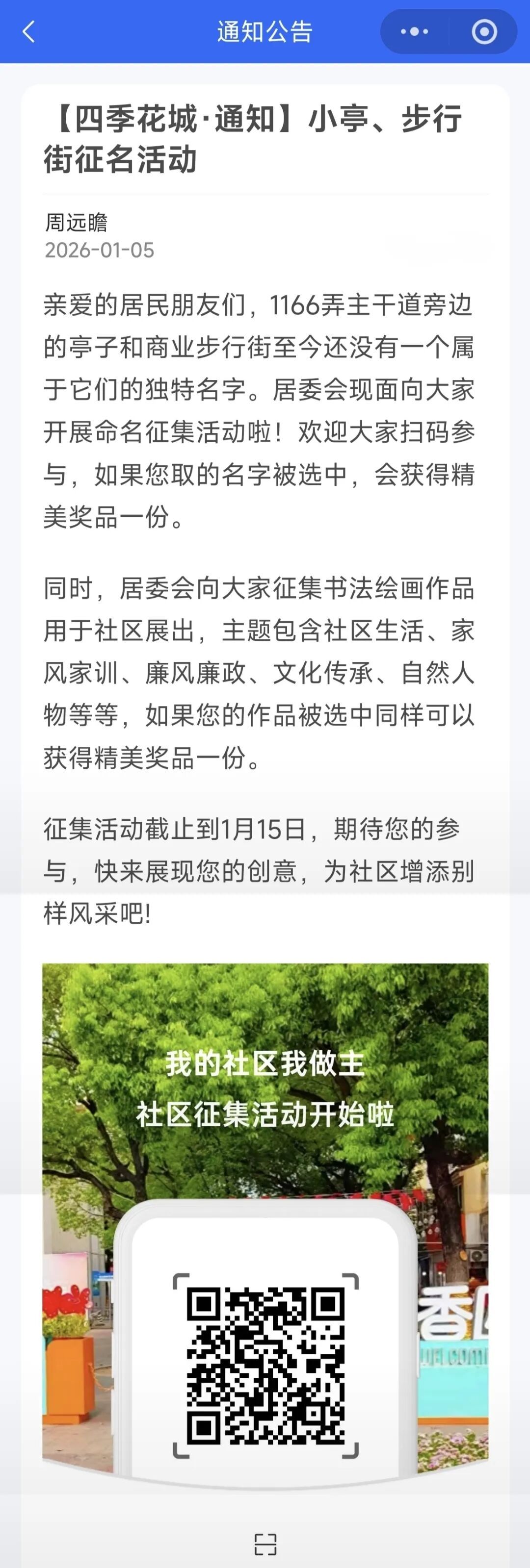This screenshot has width=530, height=1568.
Task: Go back from the 通知公告 page
Action: (28, 32)
